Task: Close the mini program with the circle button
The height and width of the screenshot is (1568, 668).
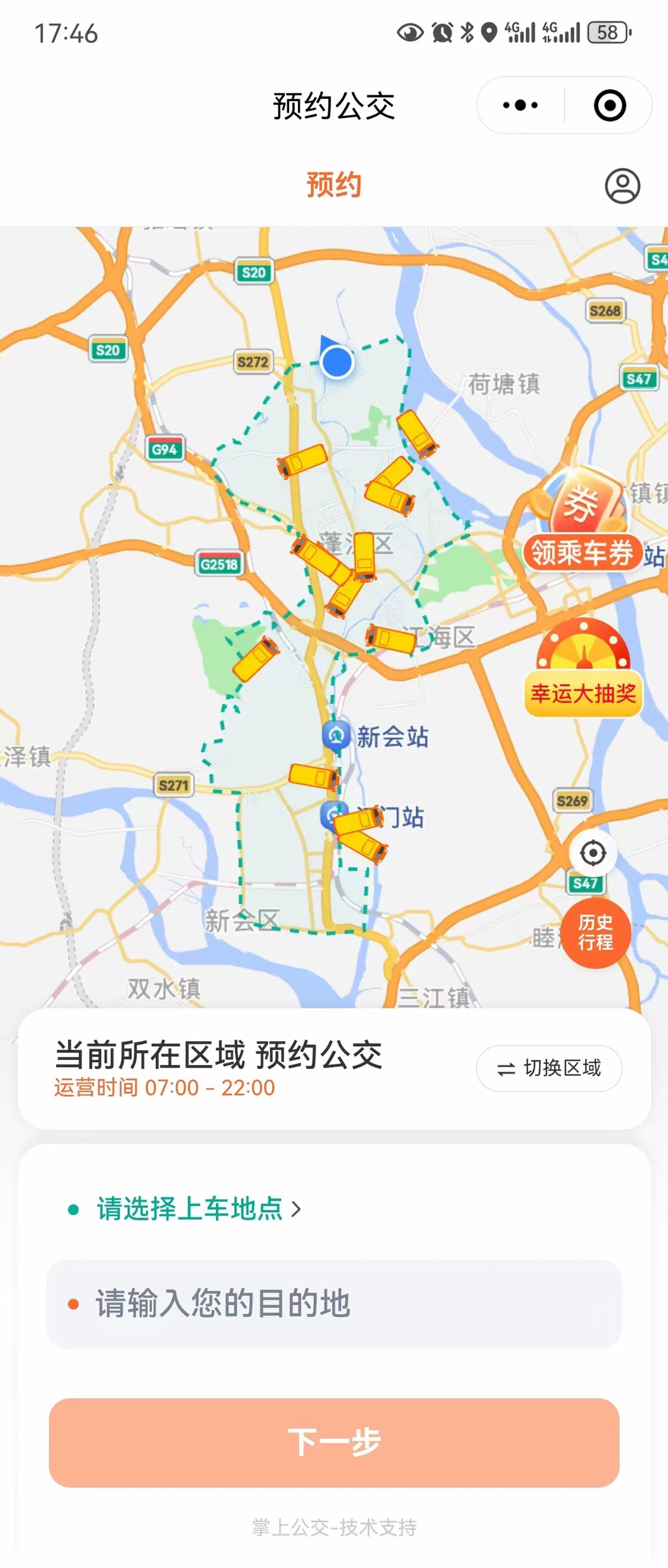Action: click(609, 105)
